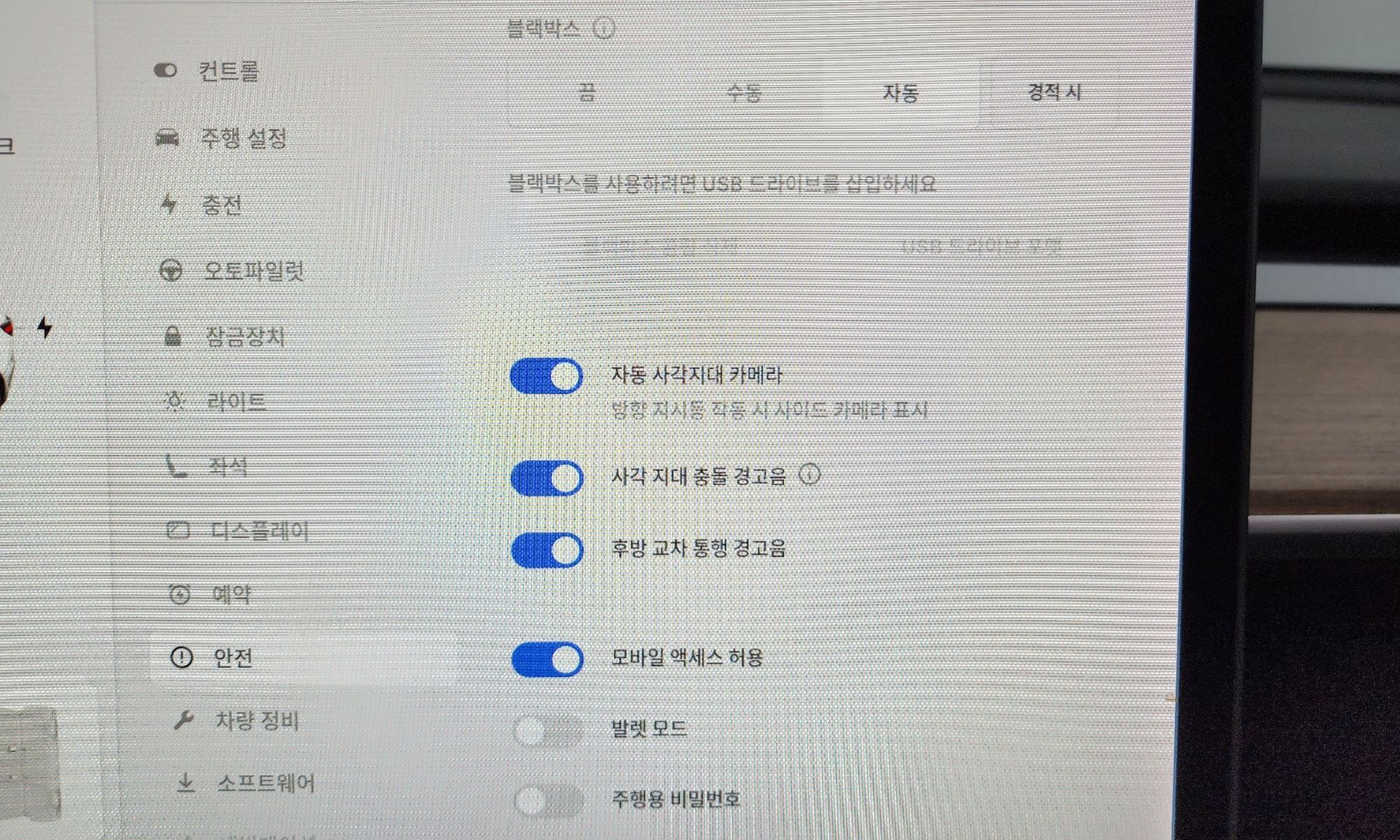1400x840 pixels.
Task: Open the 오토파일럿 section
Action: tap(253, 271)
